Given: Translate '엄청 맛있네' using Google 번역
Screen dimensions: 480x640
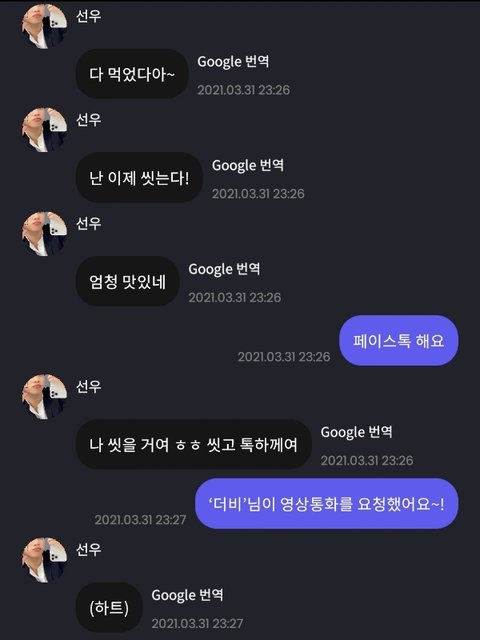Looking at the screenshot, I should click(x=224, y=269).
